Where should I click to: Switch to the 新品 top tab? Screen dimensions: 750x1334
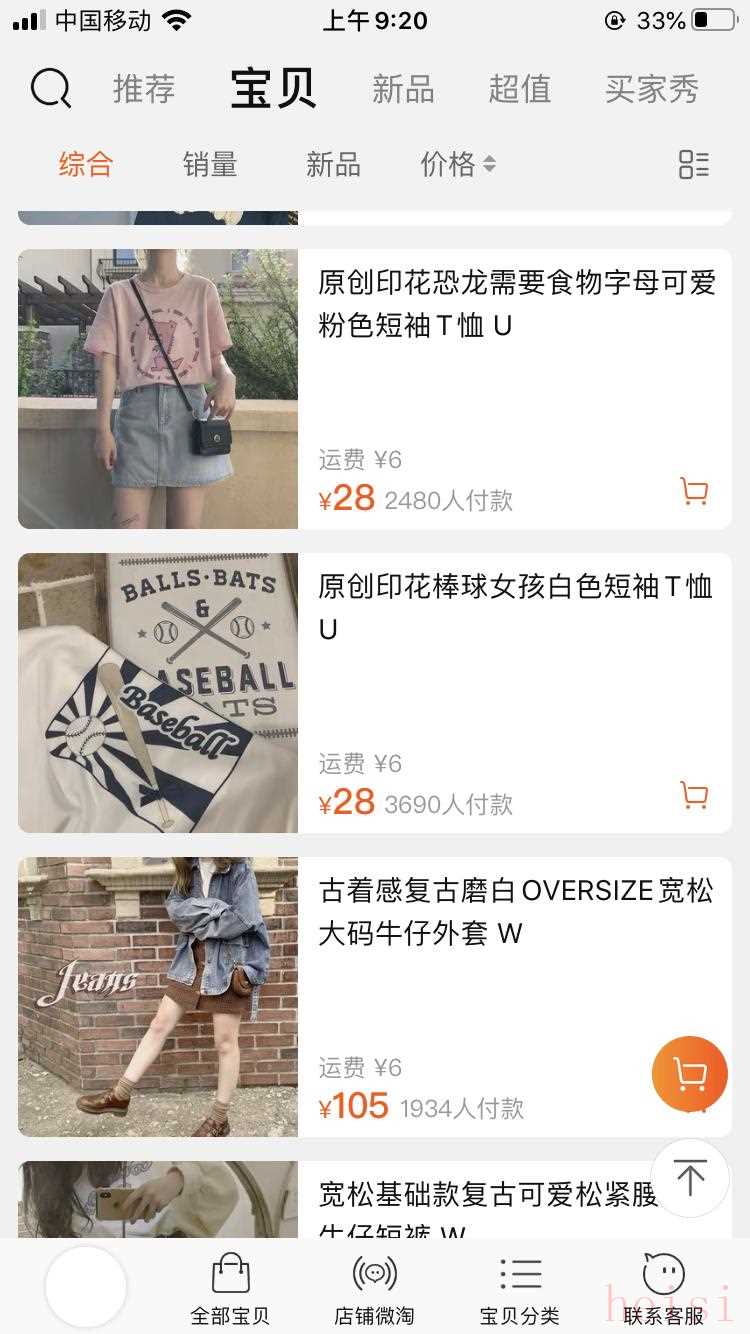(x=403, y=89)
